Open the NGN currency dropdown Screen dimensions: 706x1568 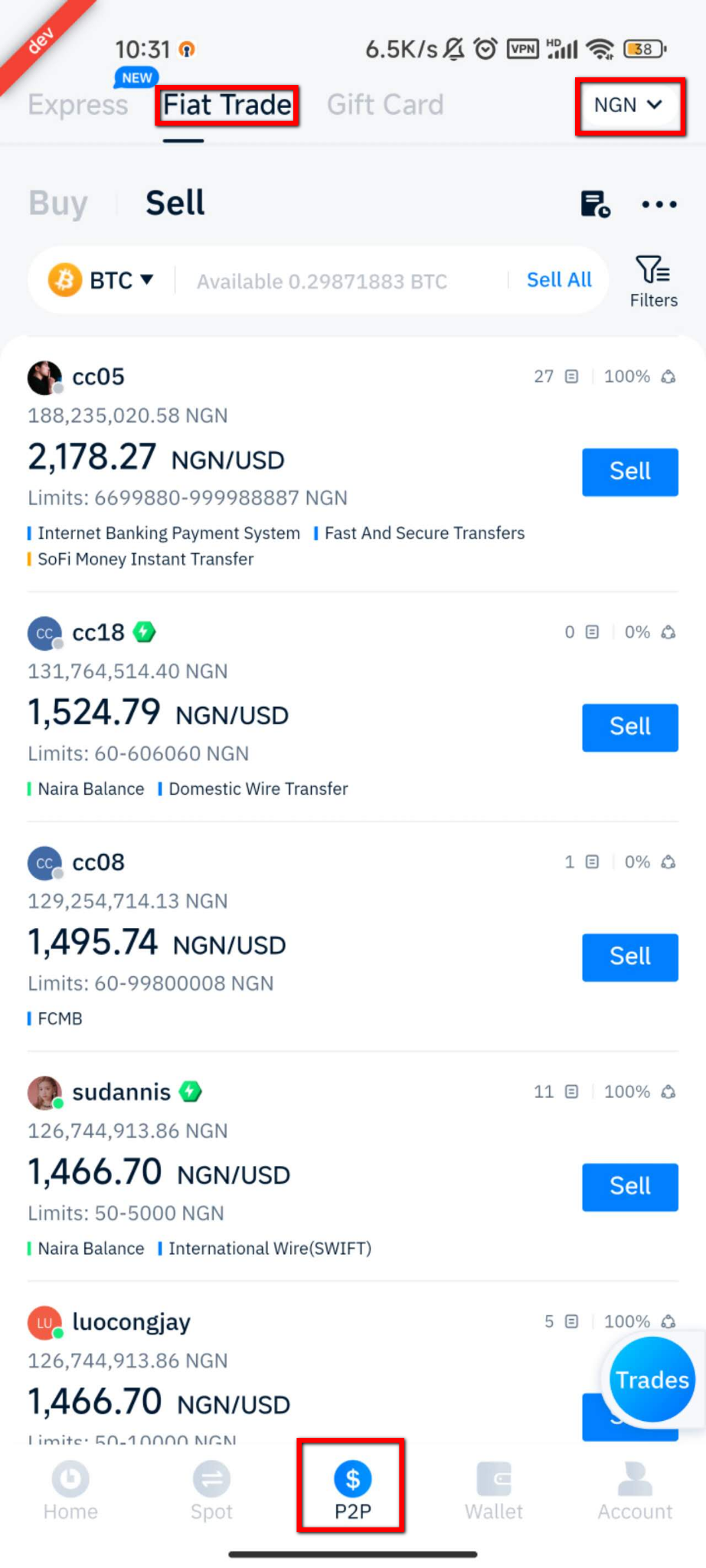628,105
